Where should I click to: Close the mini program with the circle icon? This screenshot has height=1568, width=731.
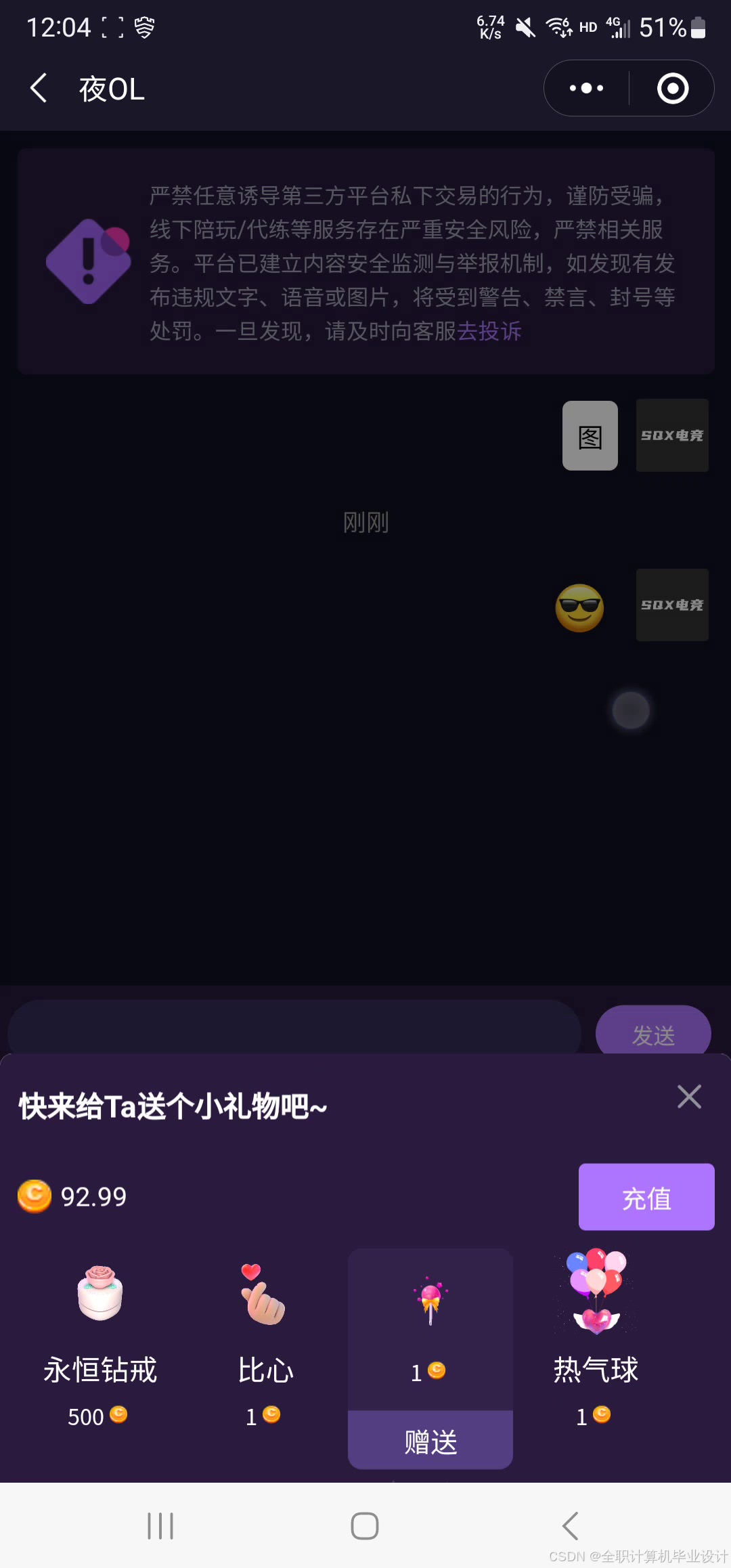pyautogui.click(x=673, y=89)
